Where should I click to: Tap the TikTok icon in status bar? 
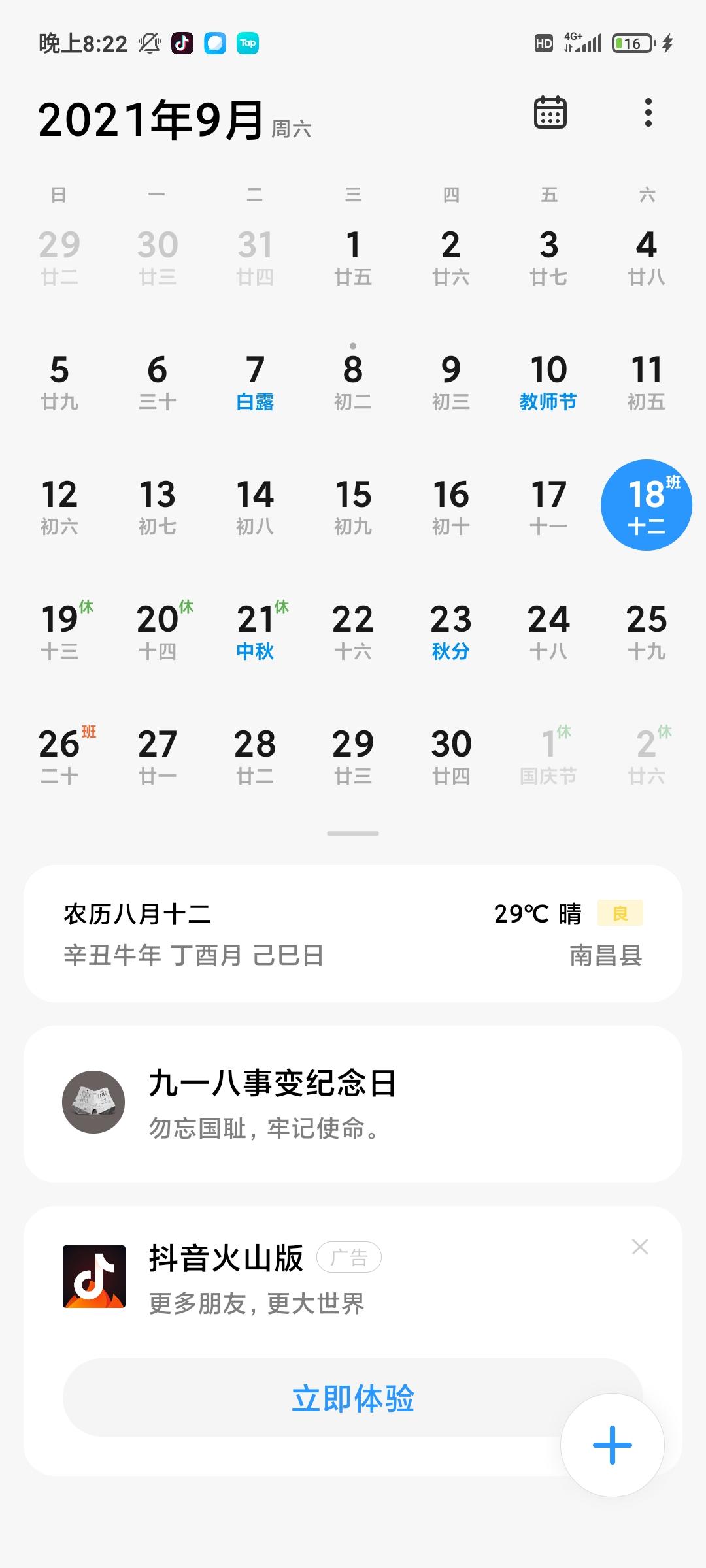182,44
